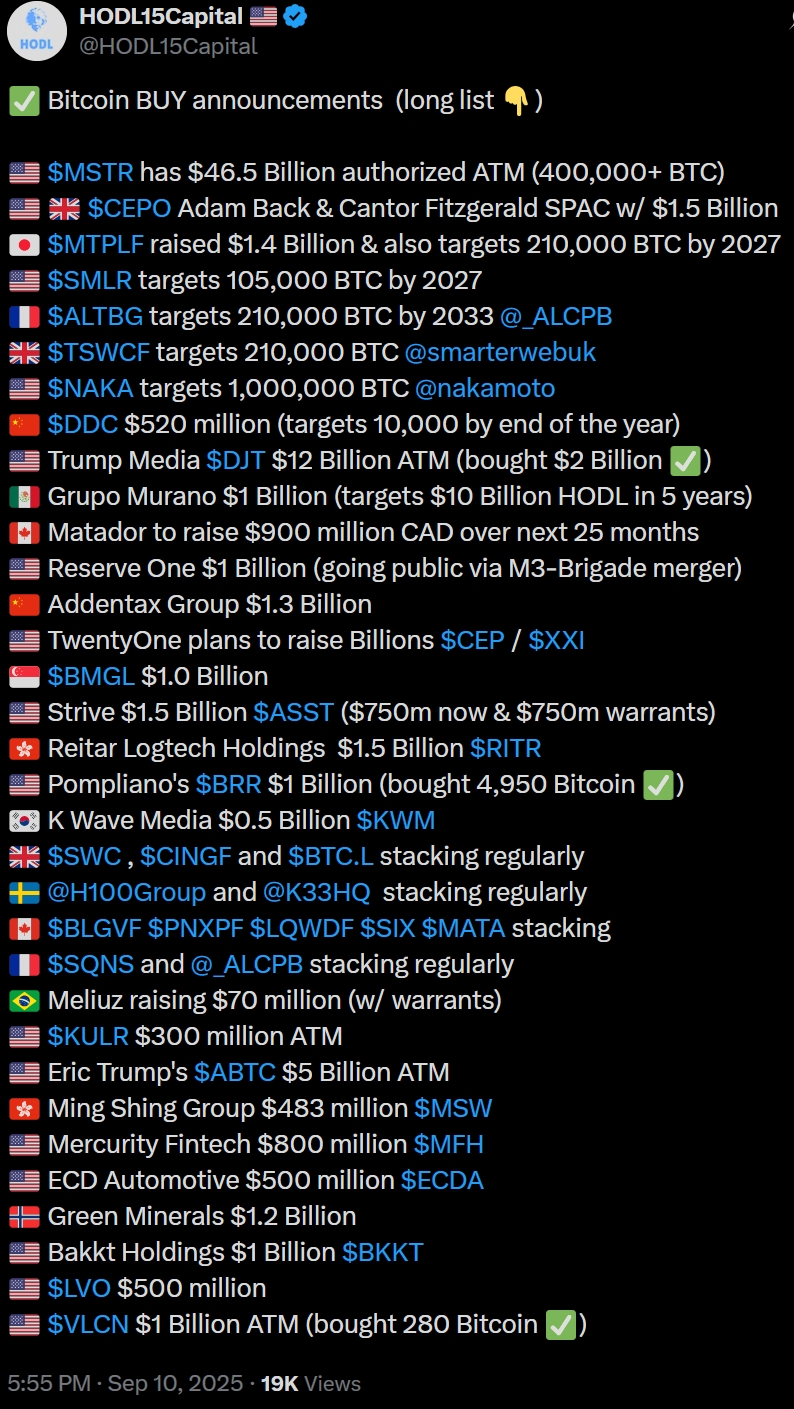Open HODL15Capital's profile avatar
Screen dimensions: 794x1409
pos(37,31)
